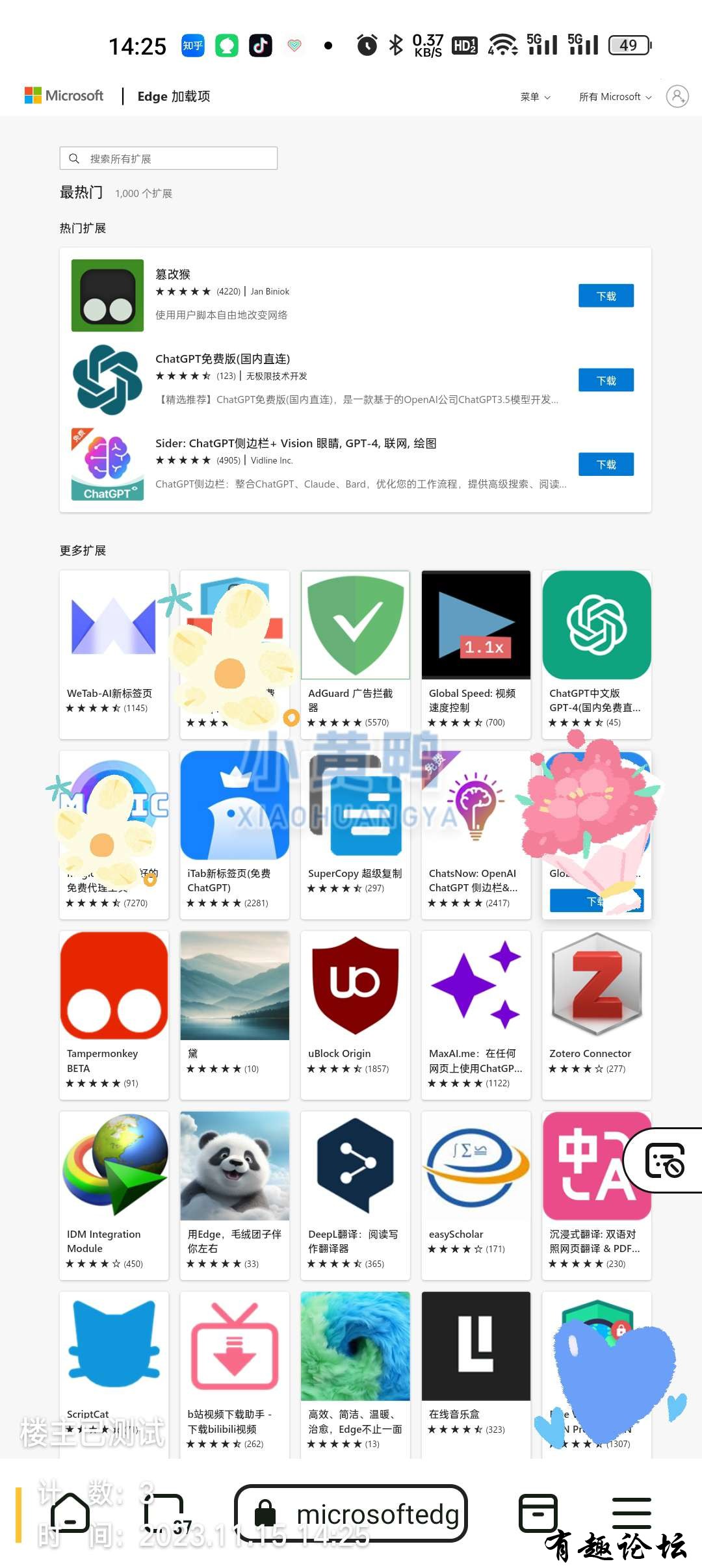Expand the 所有 Microsoft dropdown
The image size is (702, 1568).
point(615,97)
